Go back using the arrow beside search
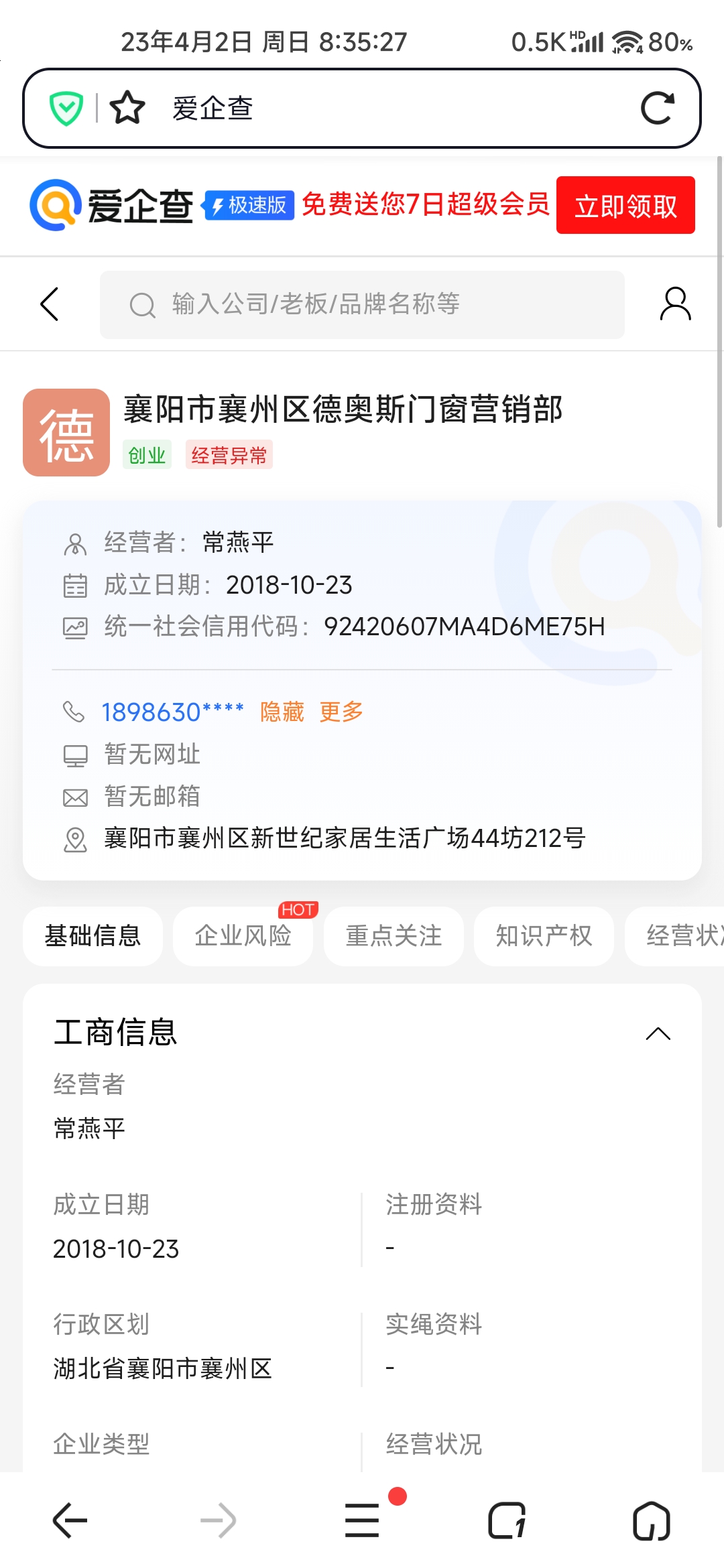Viewport: 724px width, 1568px height. point(50,304)
